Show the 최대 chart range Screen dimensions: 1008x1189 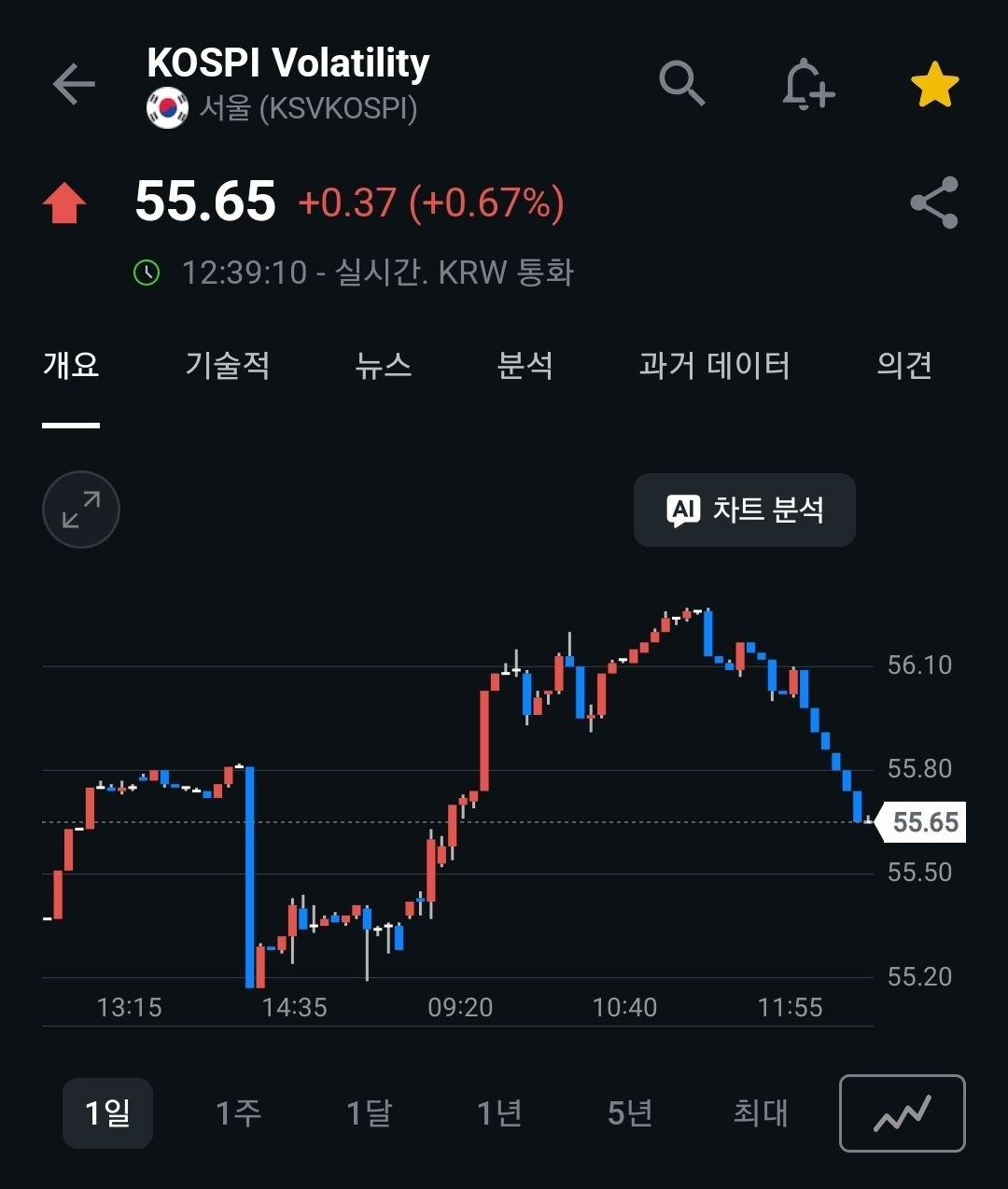[761, 1112]
